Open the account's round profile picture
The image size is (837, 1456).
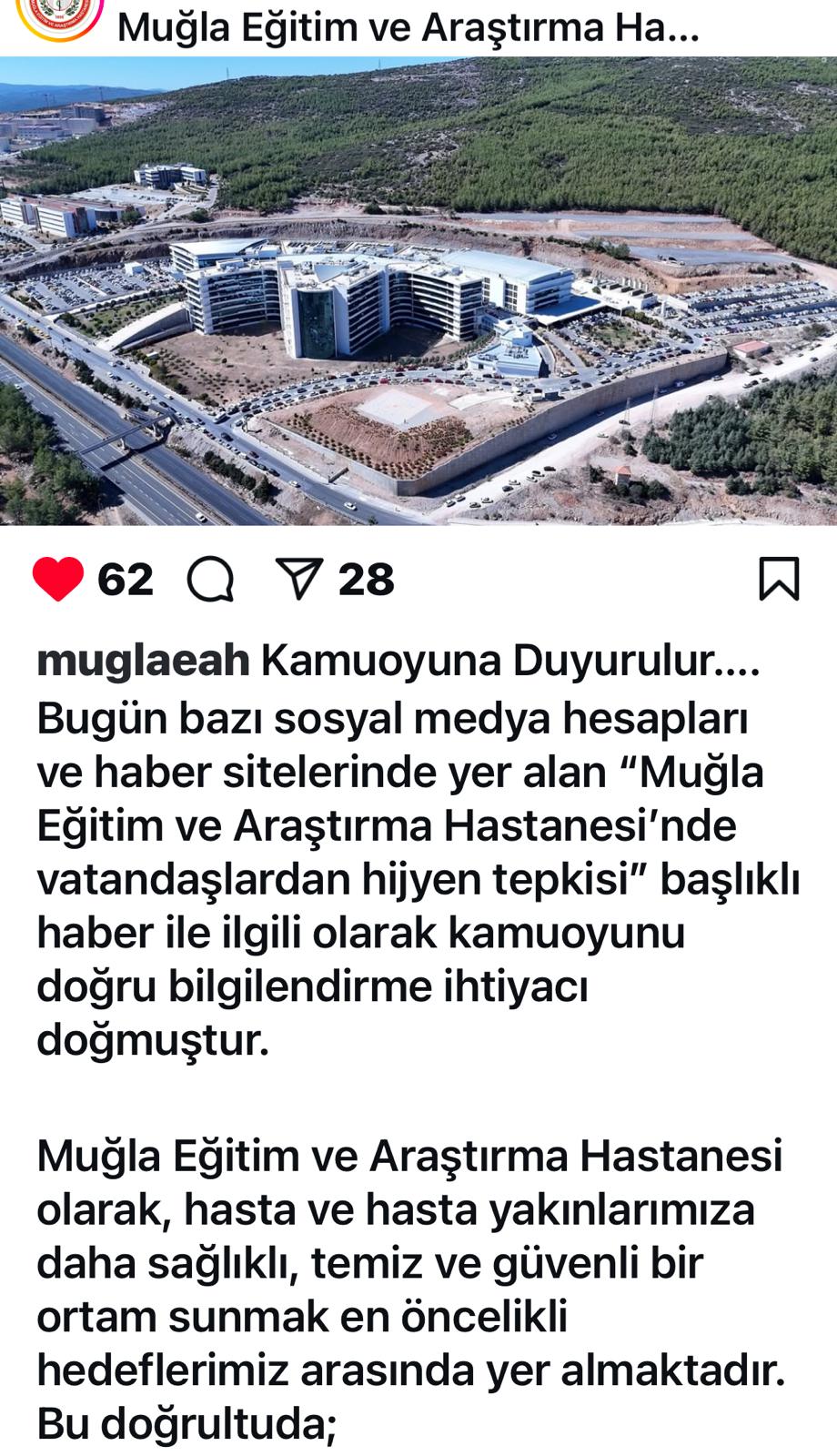click(60, 18)
